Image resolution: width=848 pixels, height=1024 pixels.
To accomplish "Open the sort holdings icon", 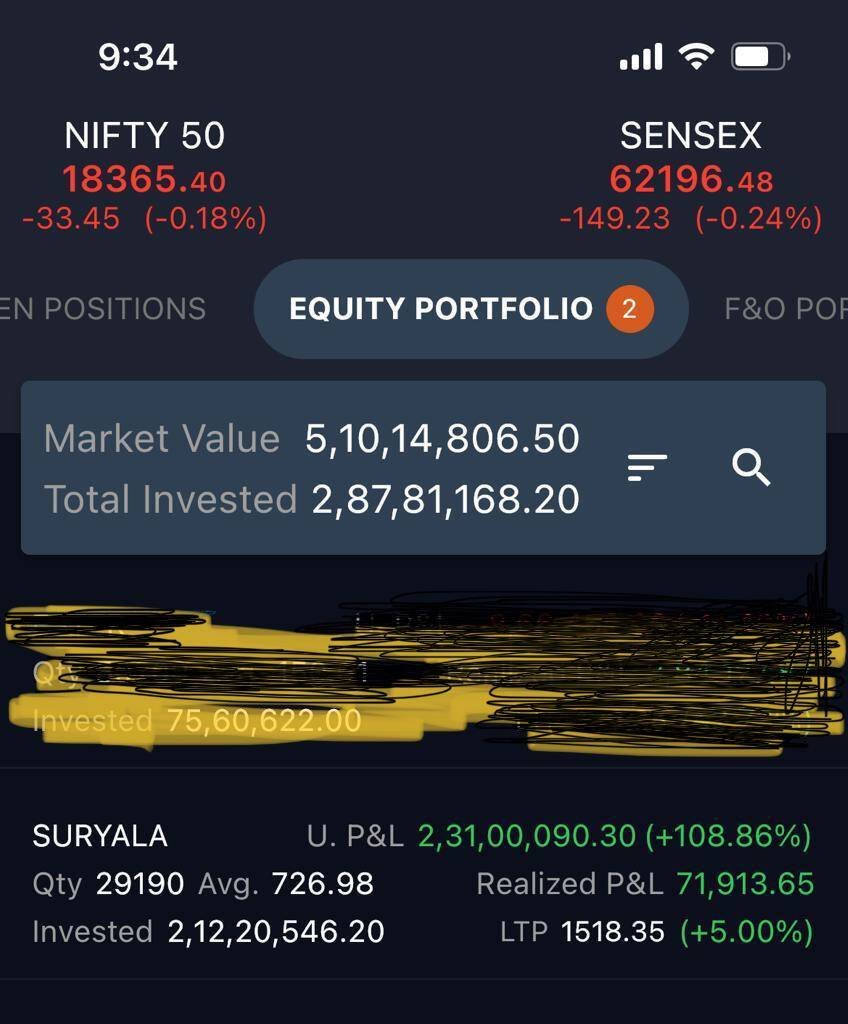I will (647, 467).
